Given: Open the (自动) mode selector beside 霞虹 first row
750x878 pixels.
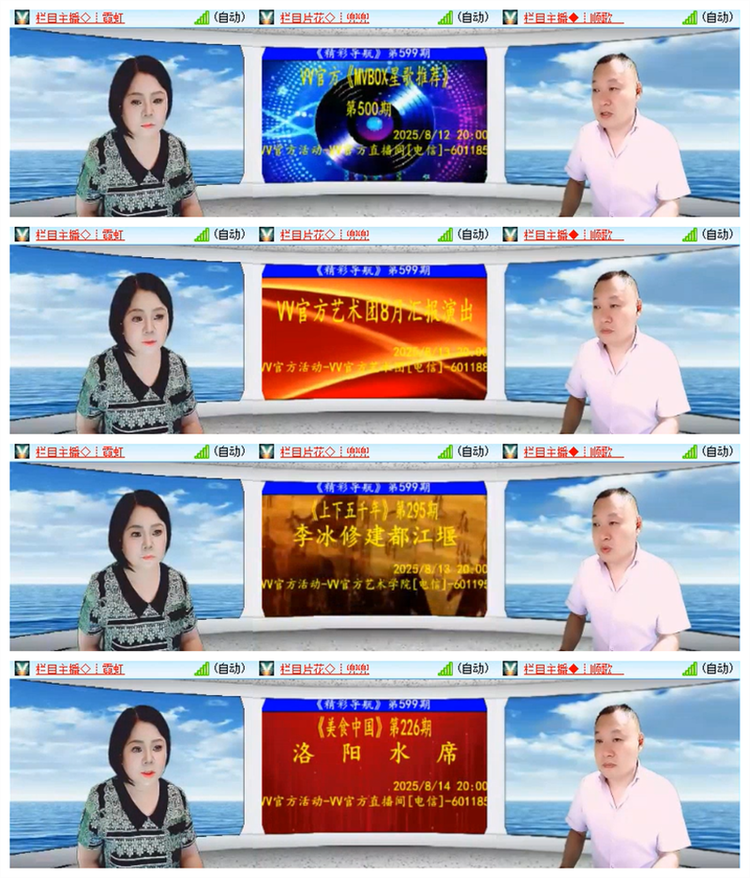Looking at the screenshot, I should coord(230,14).
